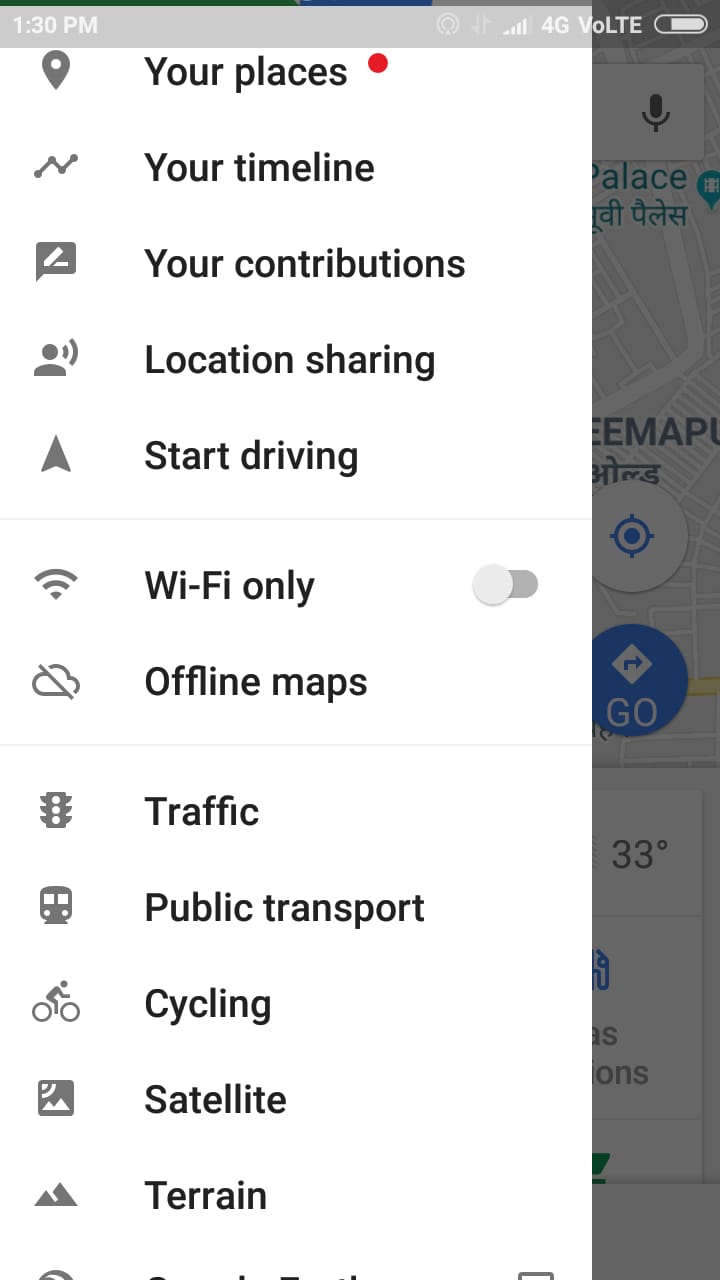This screenshot has height=1280, width=720.
Task: Center map on my location
Action: (x=632, y=537)
